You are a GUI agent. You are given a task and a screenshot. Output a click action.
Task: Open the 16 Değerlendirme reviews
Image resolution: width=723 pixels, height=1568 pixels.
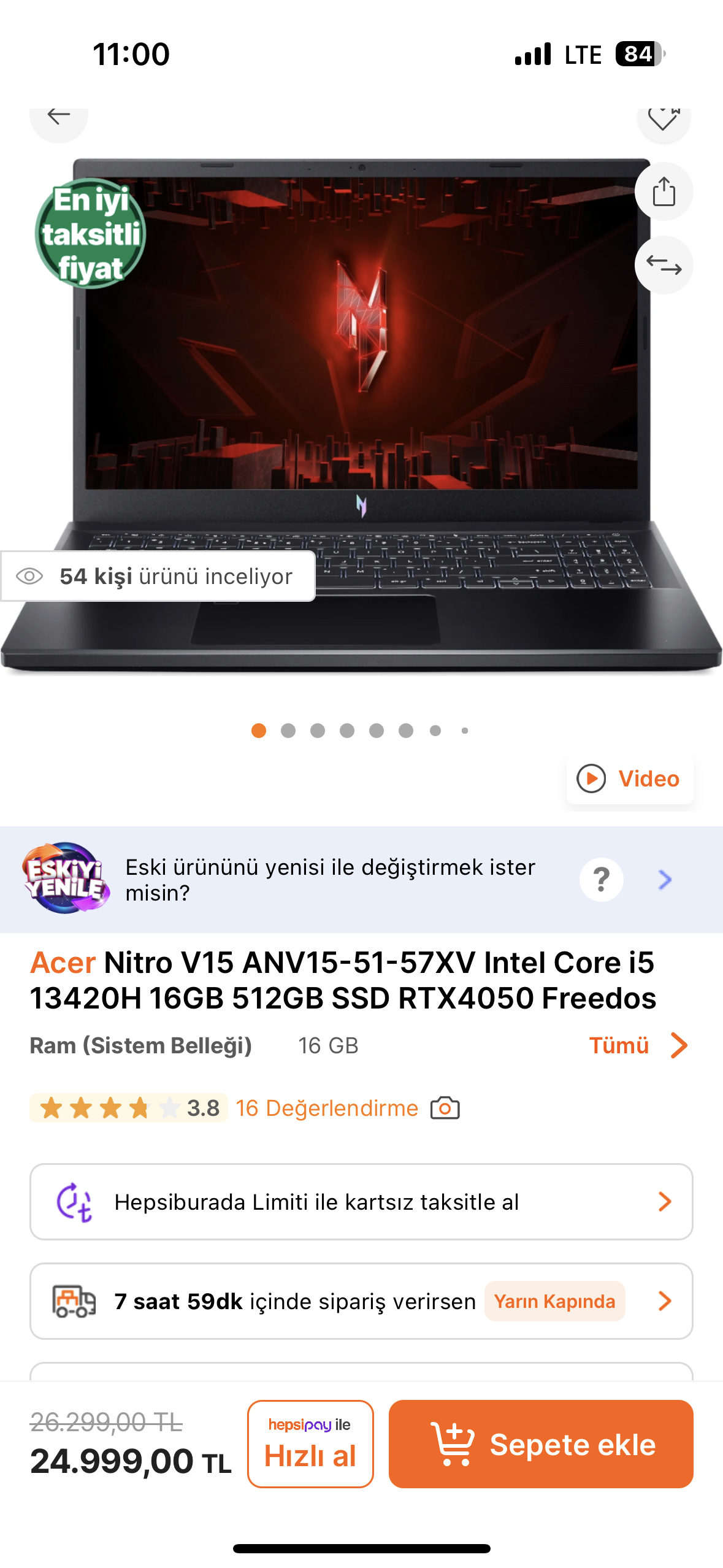point(327,1108)
